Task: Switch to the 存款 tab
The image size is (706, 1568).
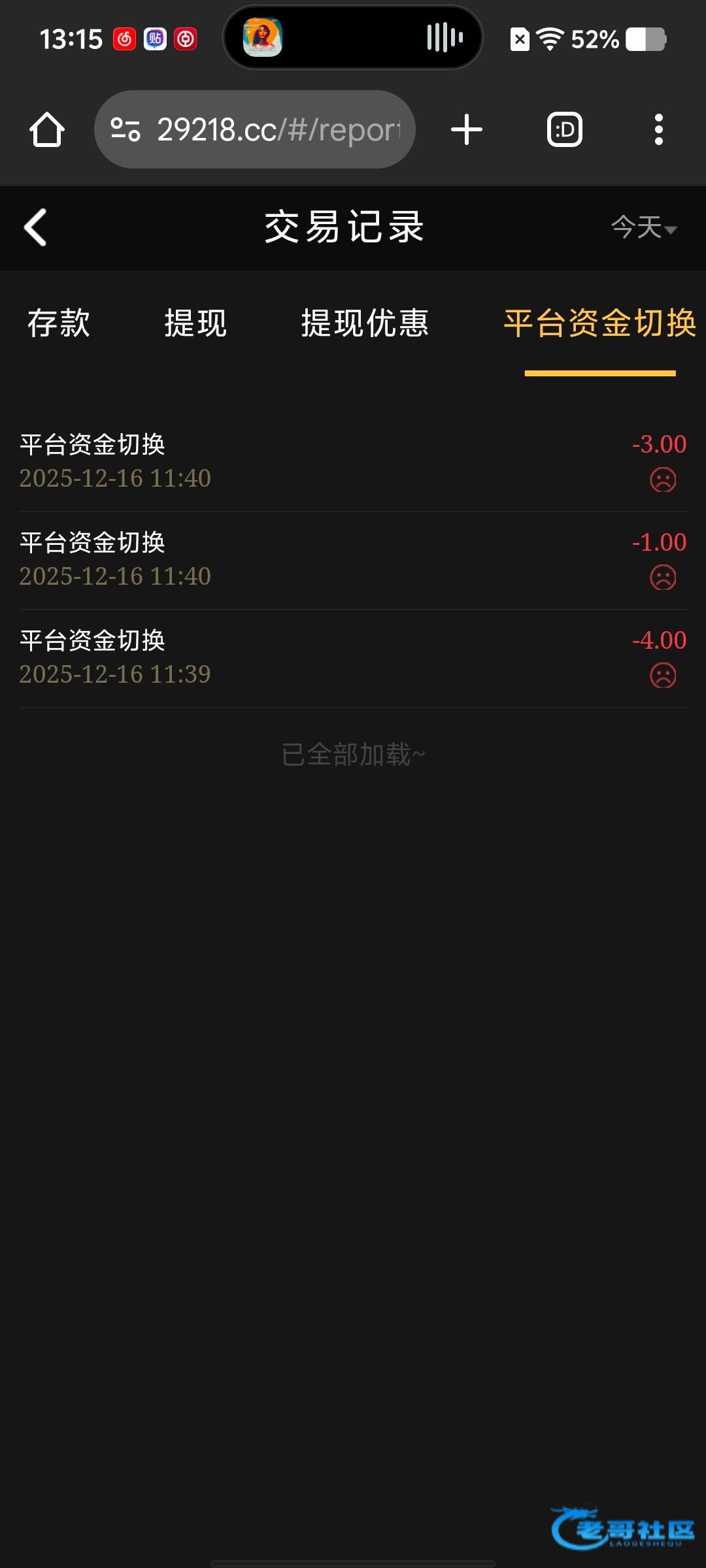Action: pos(59,323)
